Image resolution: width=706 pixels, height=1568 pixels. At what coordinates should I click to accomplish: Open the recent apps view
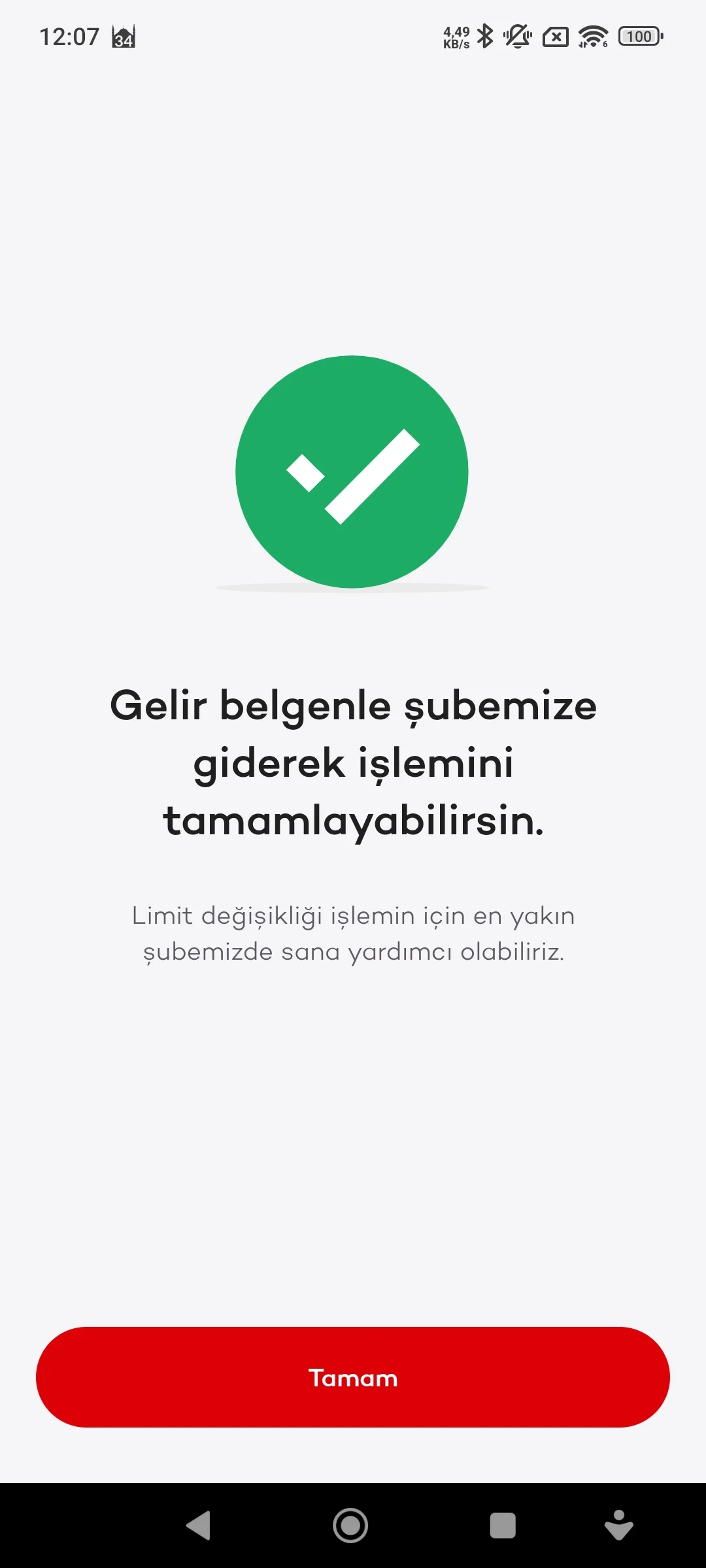(503, 1526)
